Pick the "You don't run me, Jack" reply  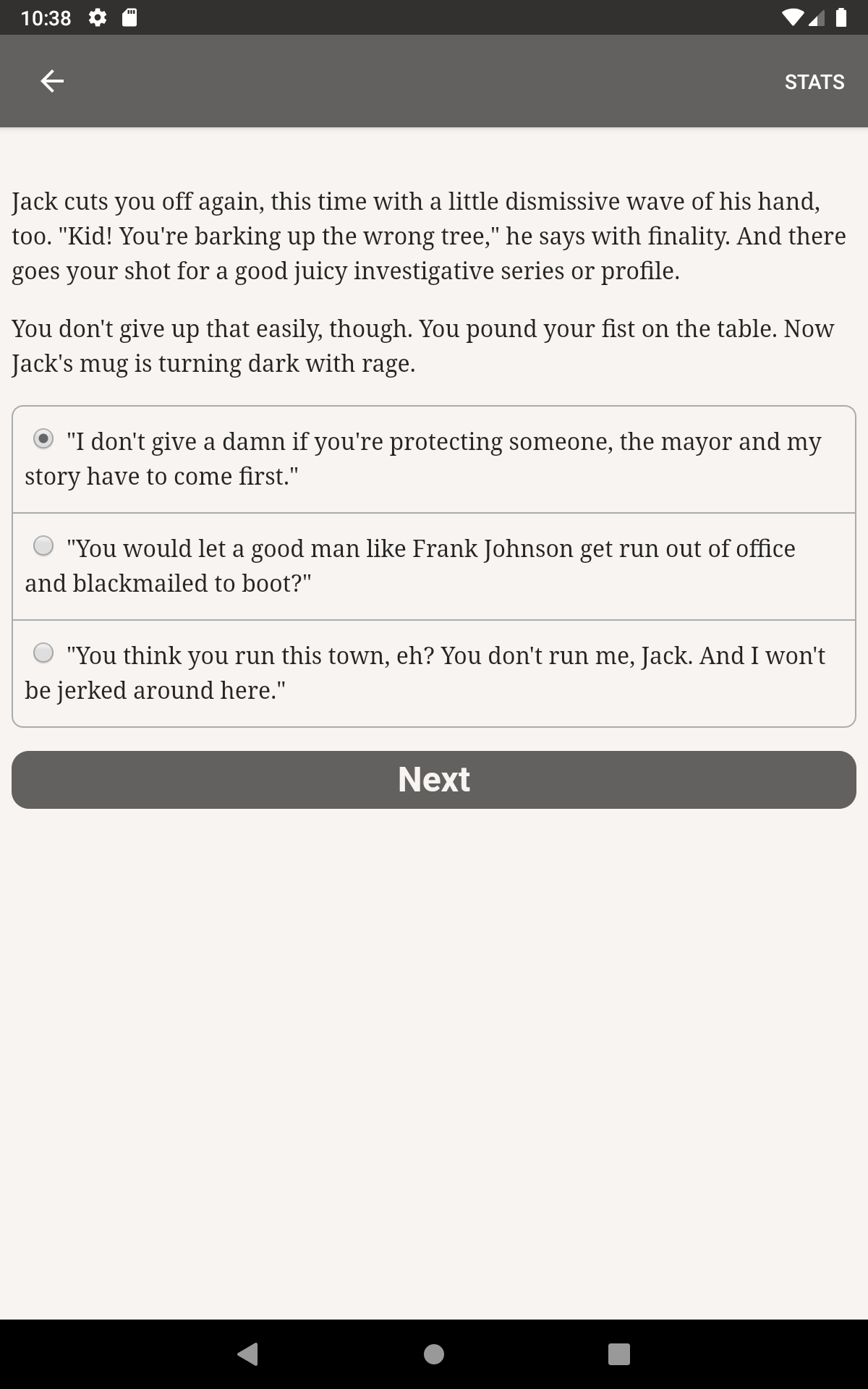(434, 674)
